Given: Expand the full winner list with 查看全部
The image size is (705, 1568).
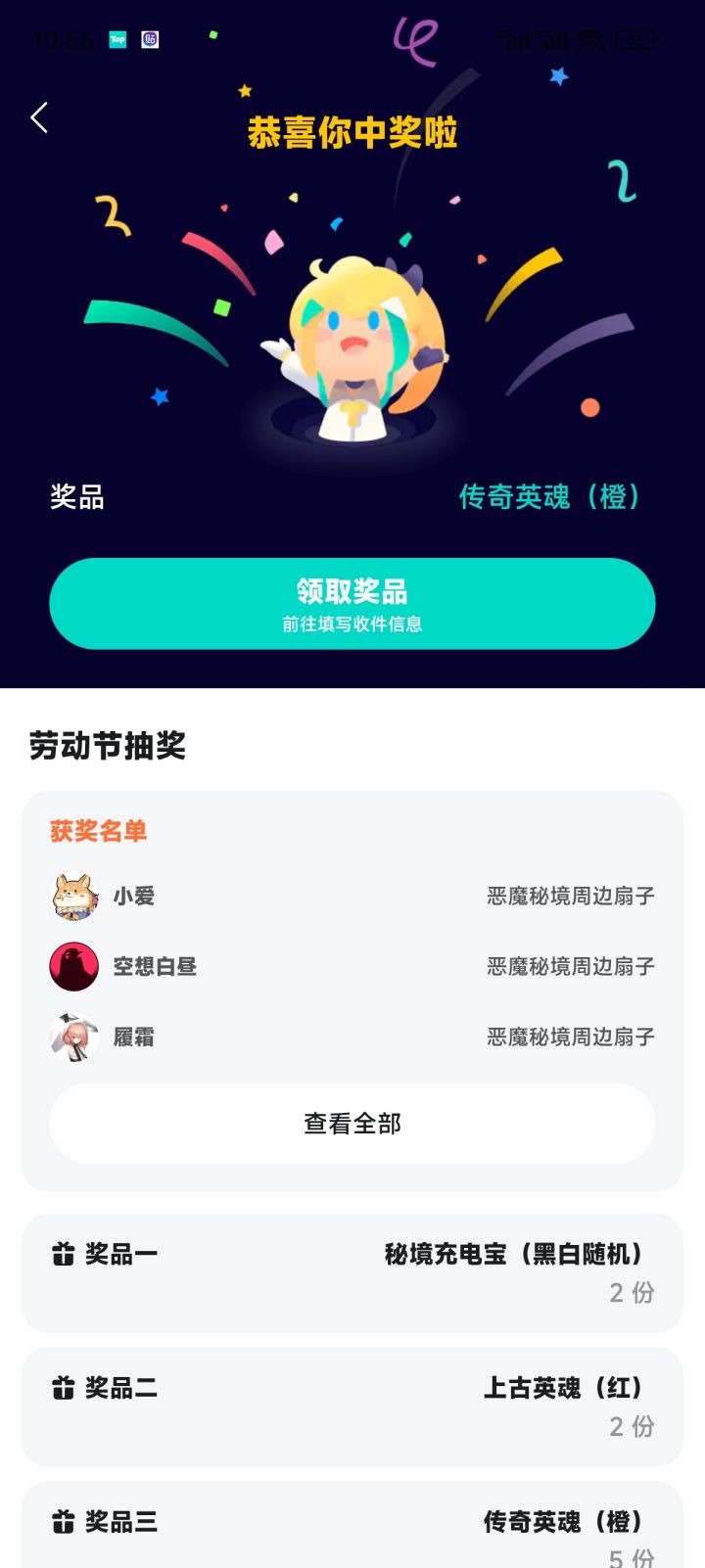Looking at the screenshot, I should [352, 1124].
